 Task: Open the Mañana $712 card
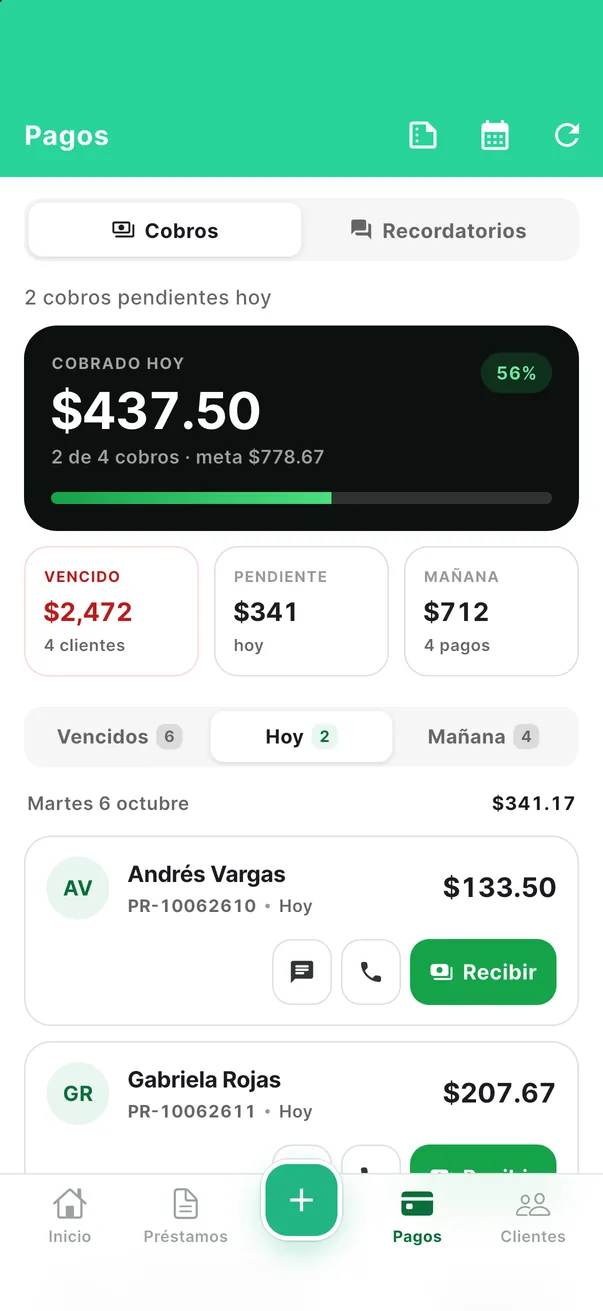pos(491,611)
